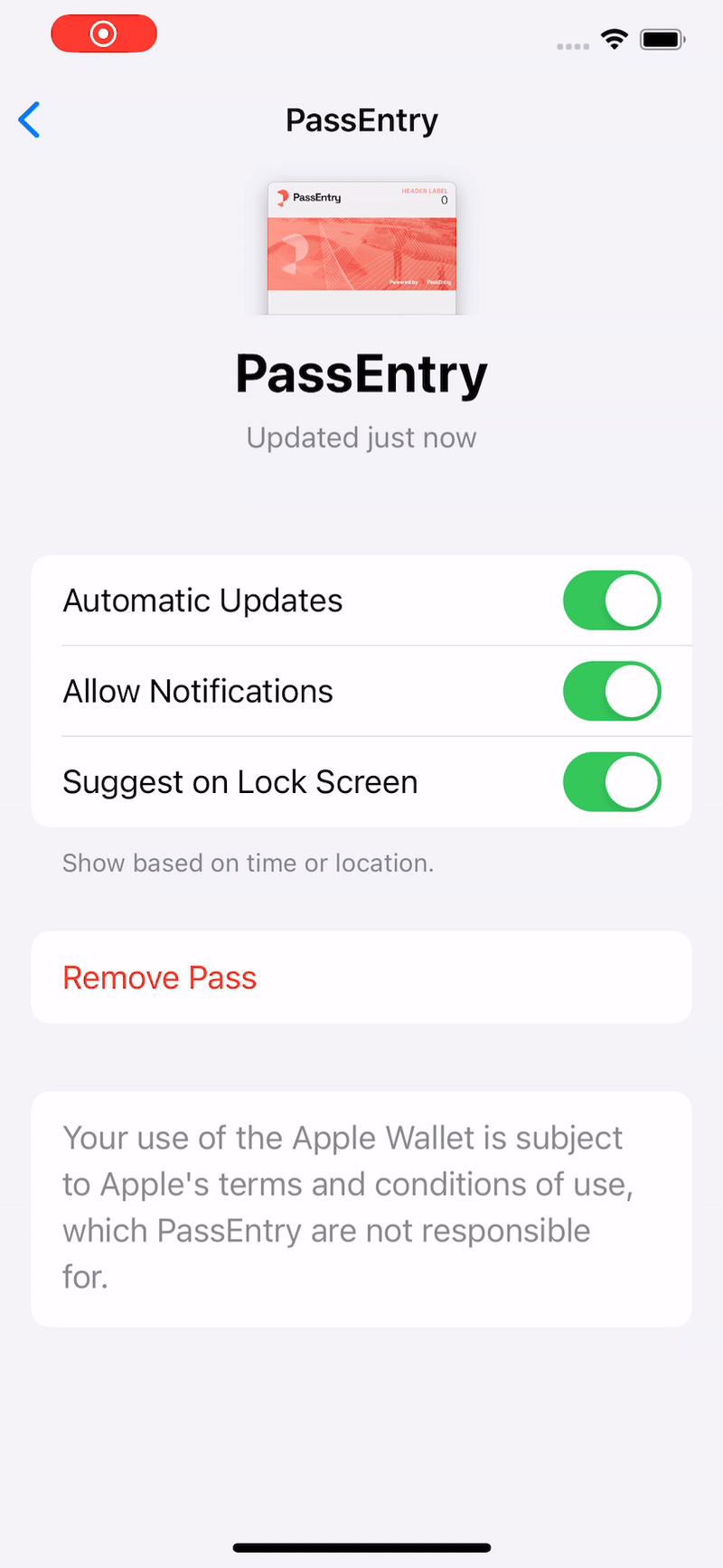Tap the Updated just now subtitle
723x1568 pixels.
pos(361,437)
